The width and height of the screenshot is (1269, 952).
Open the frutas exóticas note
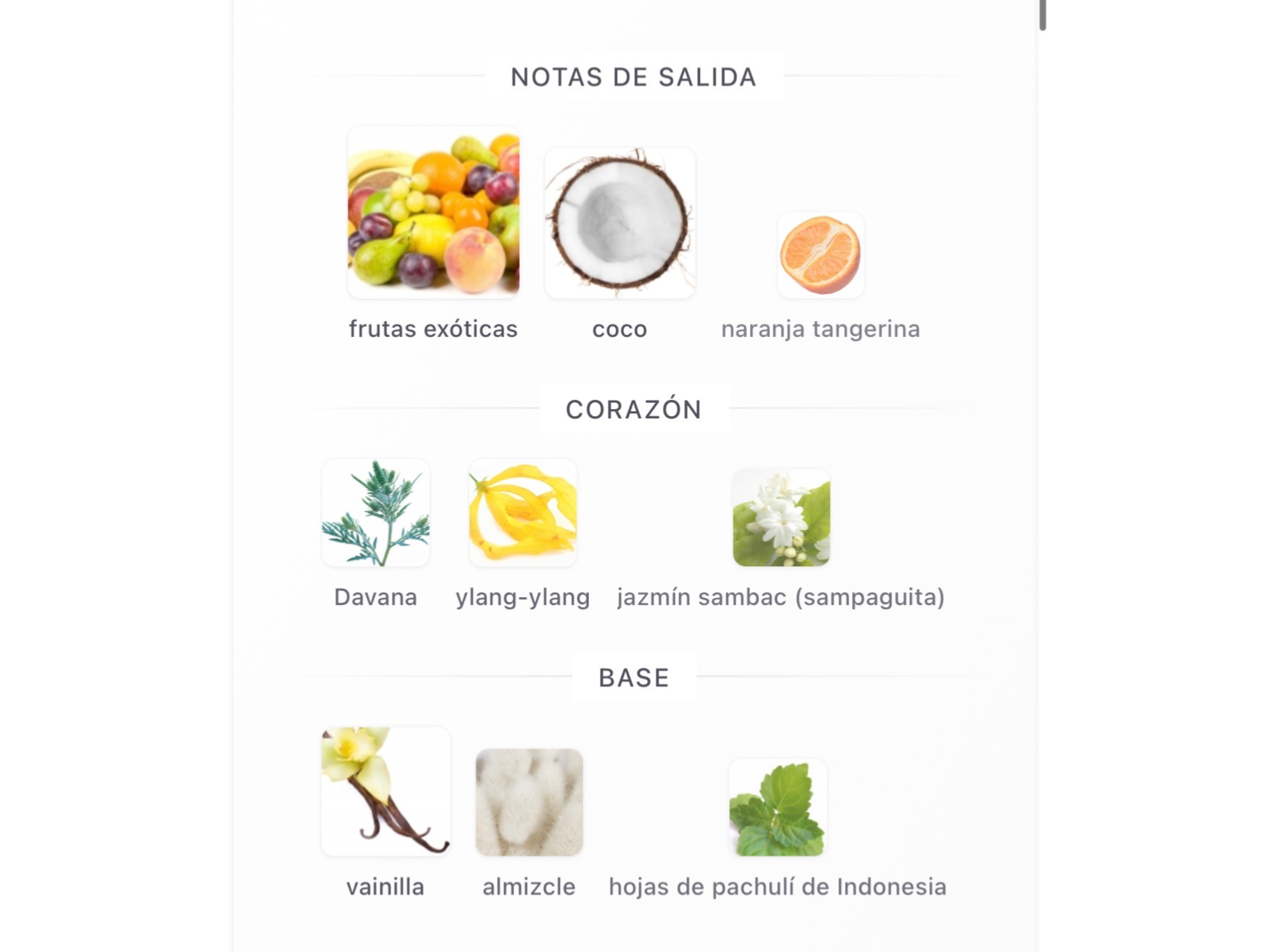point(433,213)
